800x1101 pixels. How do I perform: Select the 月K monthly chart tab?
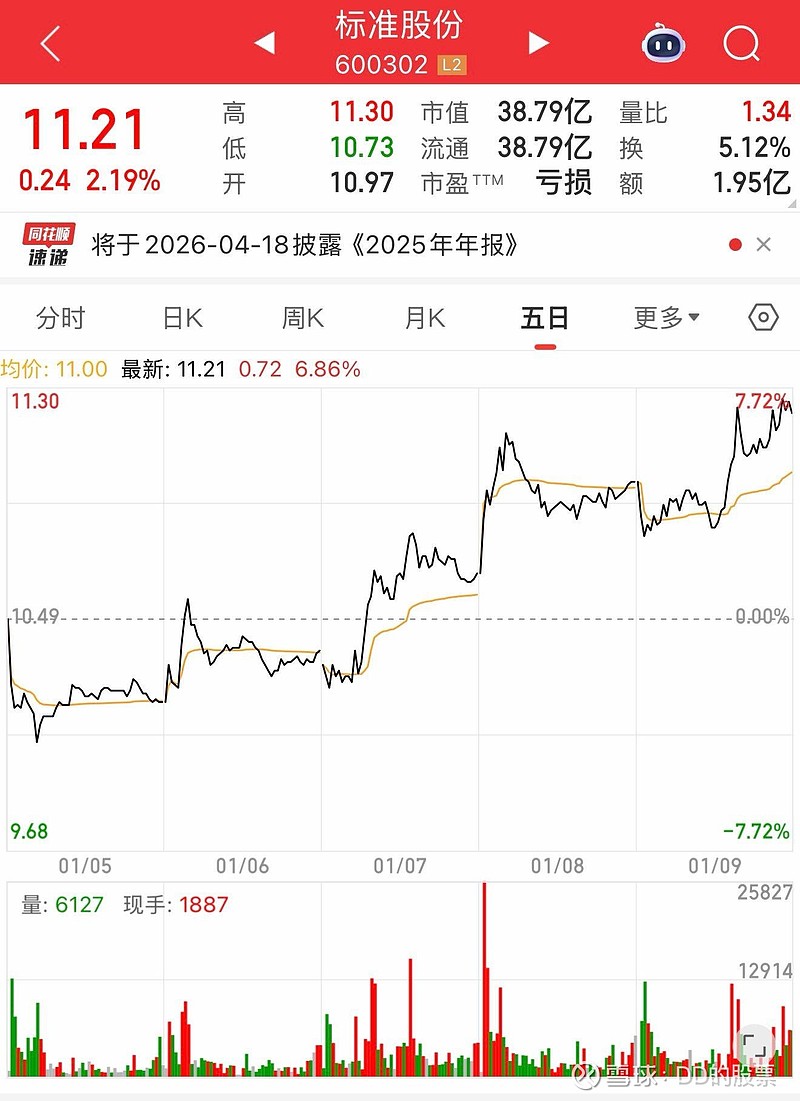click(424, 316)
